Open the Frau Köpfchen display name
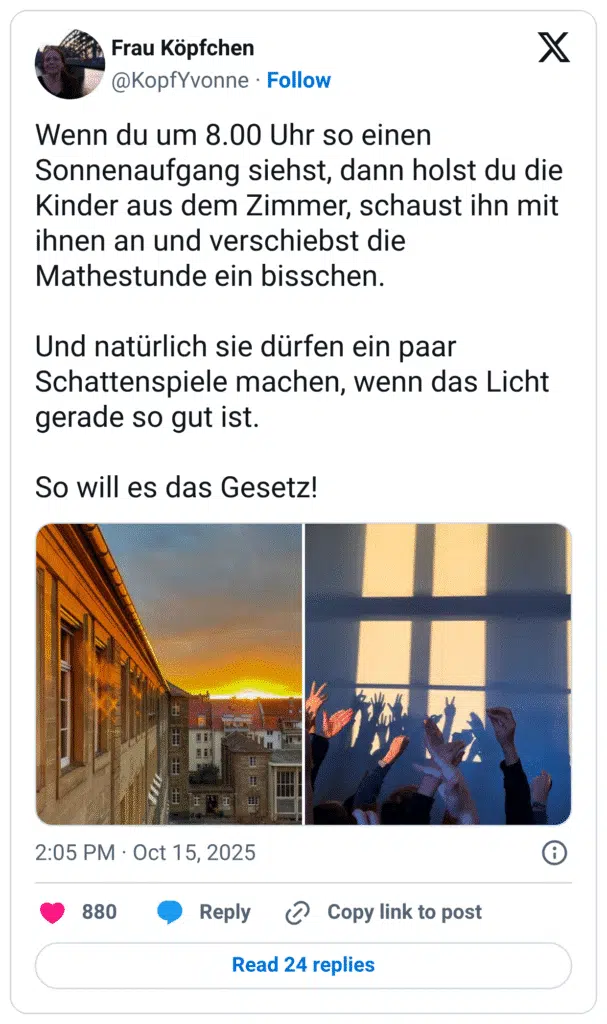This screenshot has height=1024, width=607. pyautogui.click(x=182, y=48)
